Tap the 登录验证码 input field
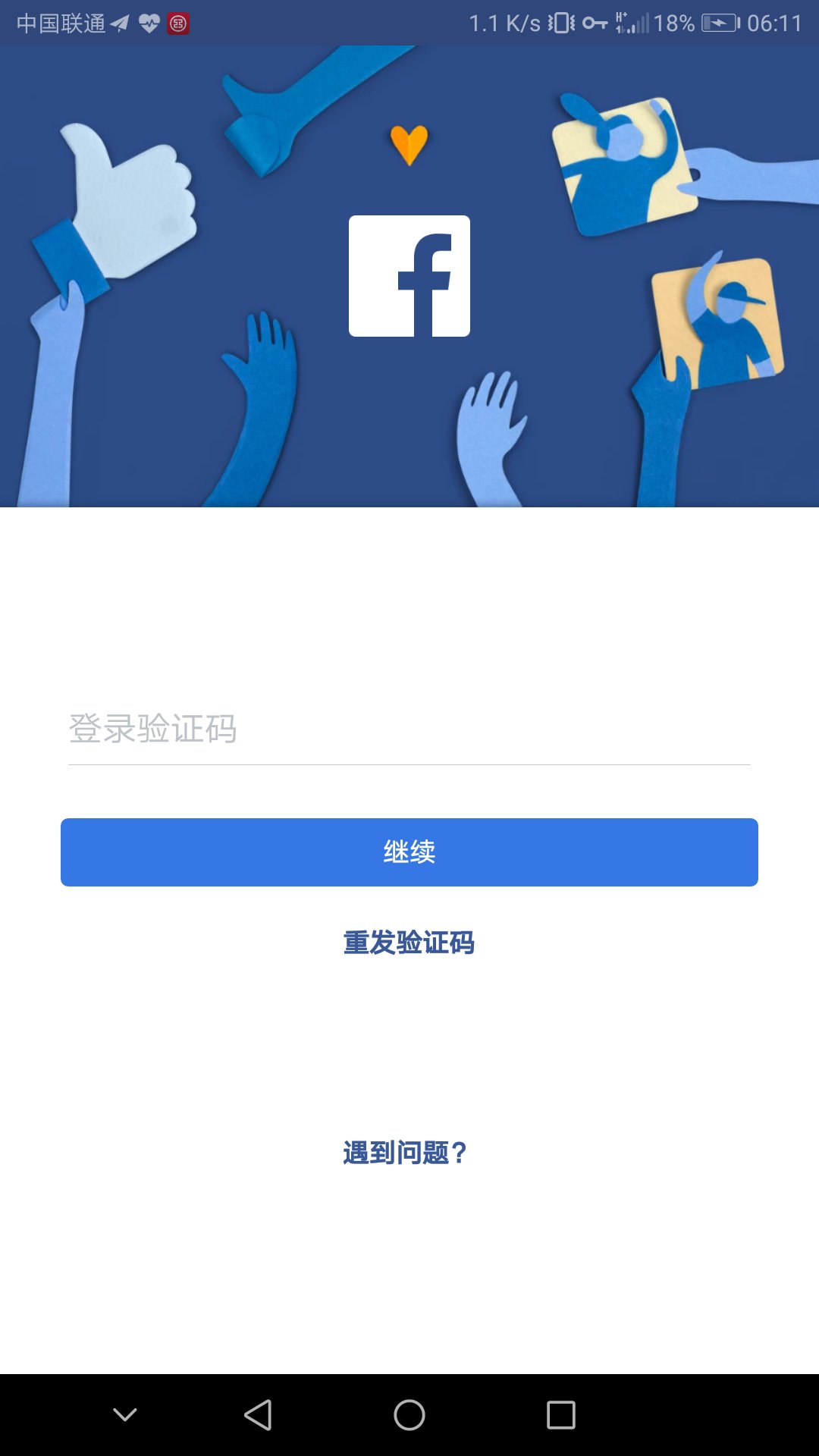This screenshot has width=819, height=1456. coord(409,730)
